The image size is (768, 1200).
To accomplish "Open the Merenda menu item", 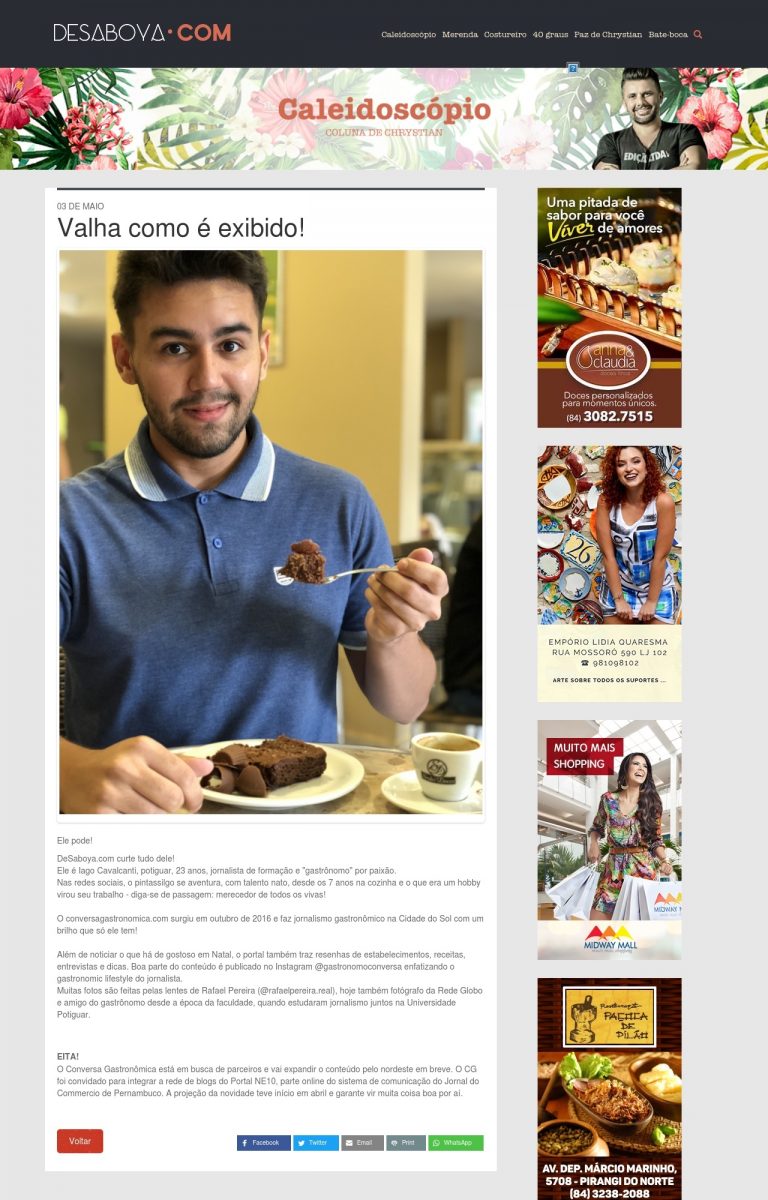I will tap(460, 34).
